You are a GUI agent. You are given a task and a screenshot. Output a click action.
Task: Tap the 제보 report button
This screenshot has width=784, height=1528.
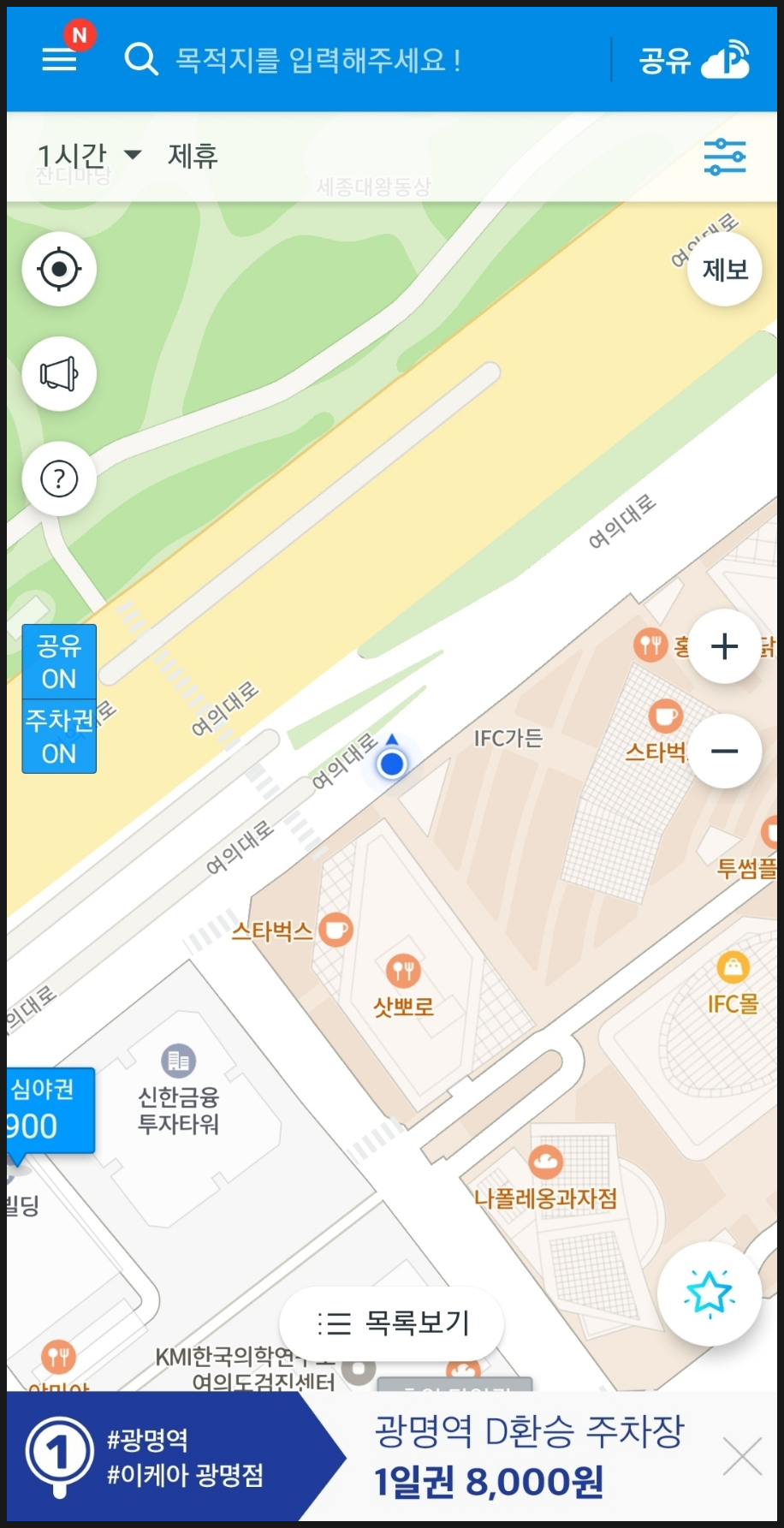click(x=724, y=270)
